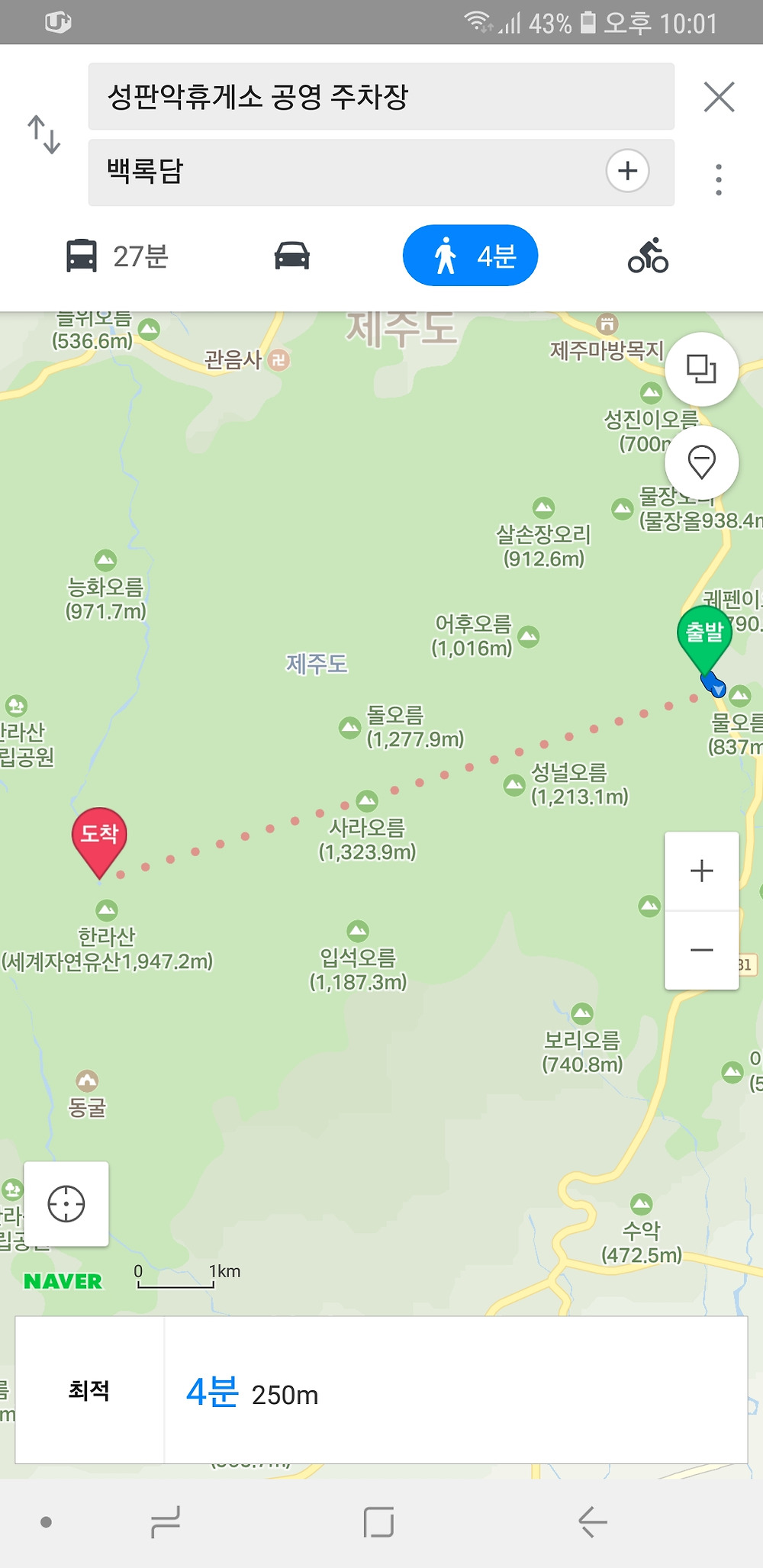This screenshot has width=763, height=1568.
Task: Switch to public transit route 27분
Action: 117,256
